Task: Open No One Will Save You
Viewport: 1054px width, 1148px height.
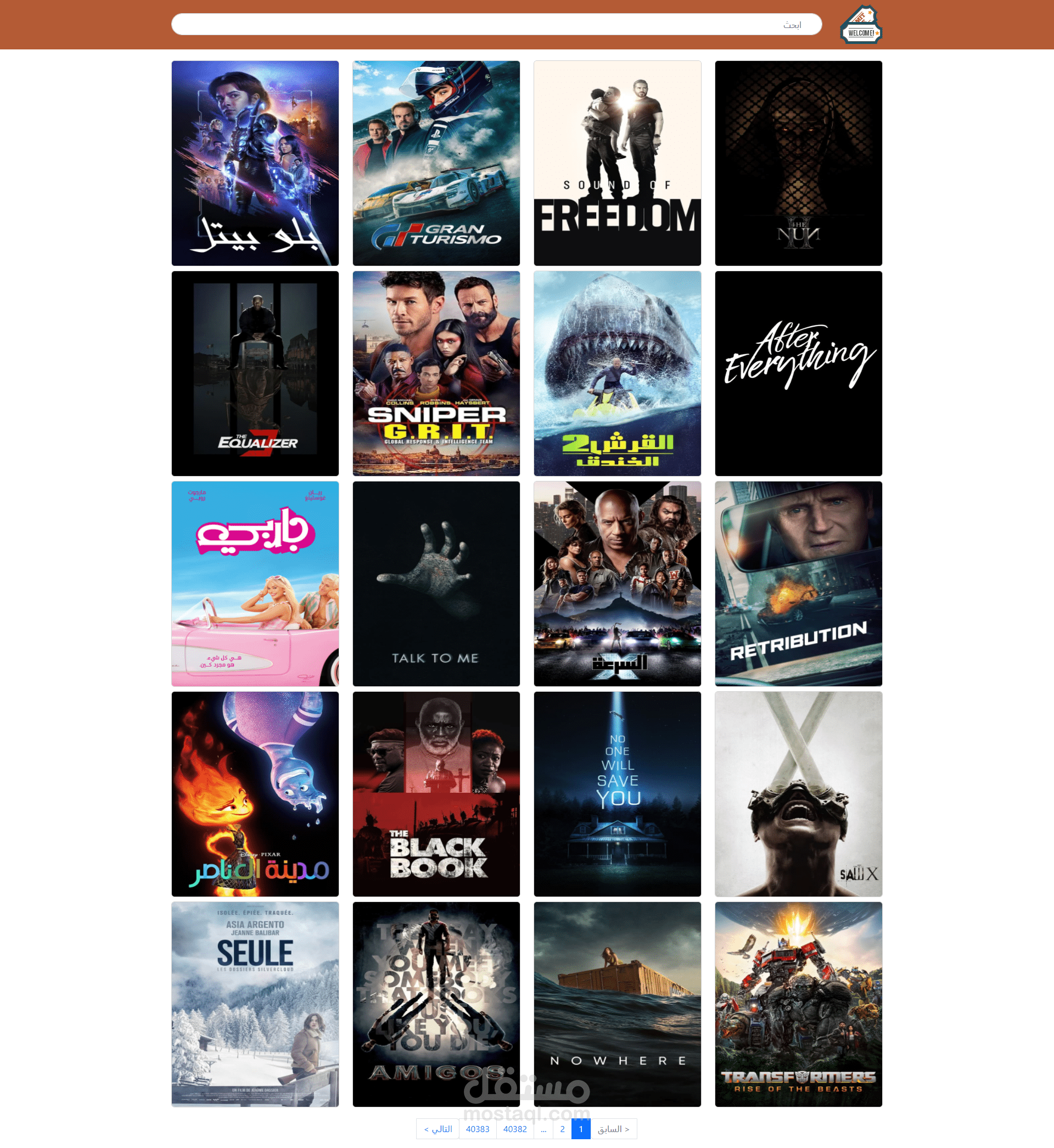Action: 617,794
